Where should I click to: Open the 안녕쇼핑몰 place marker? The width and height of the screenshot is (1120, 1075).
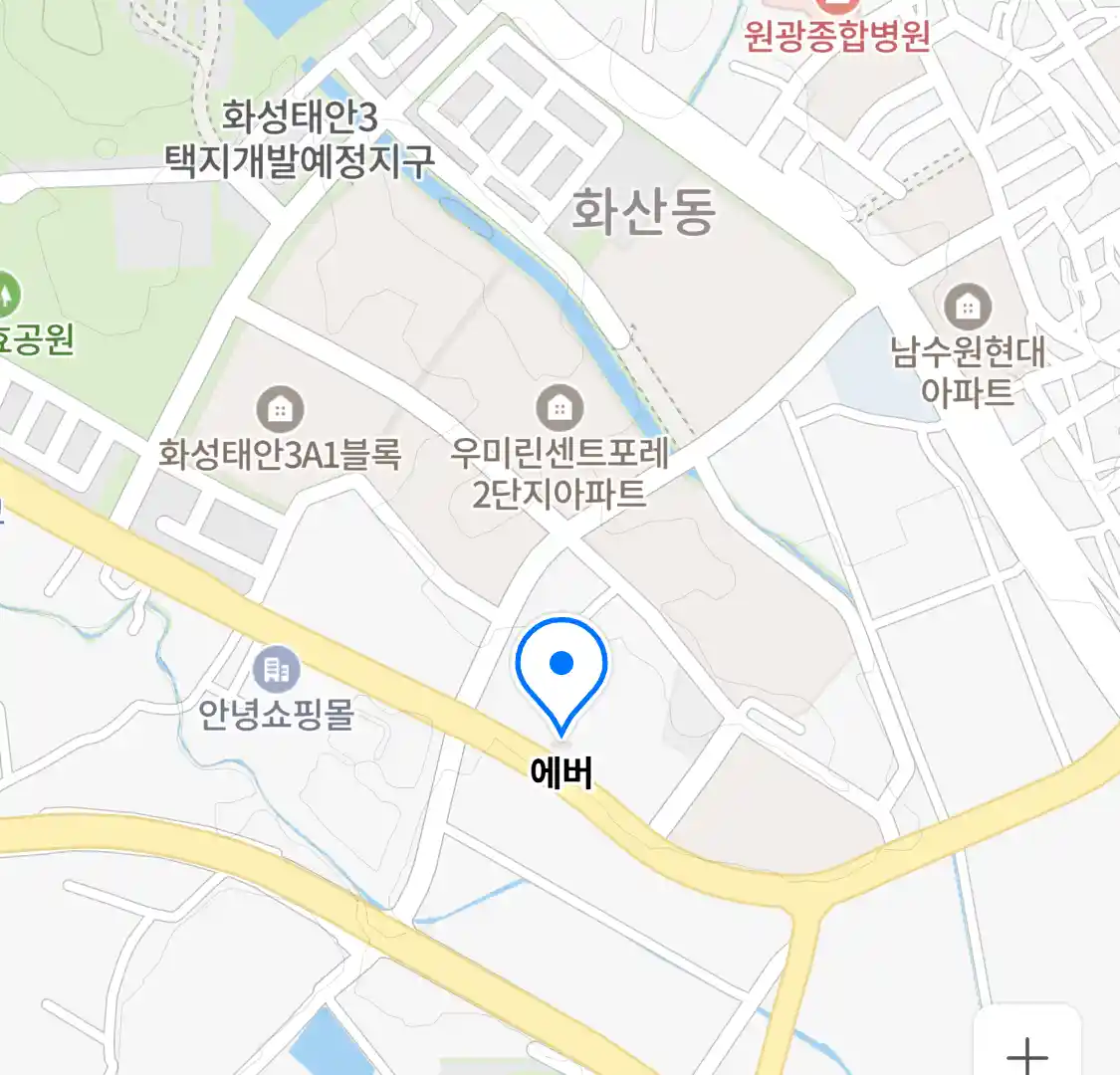(x=277, y=671)
